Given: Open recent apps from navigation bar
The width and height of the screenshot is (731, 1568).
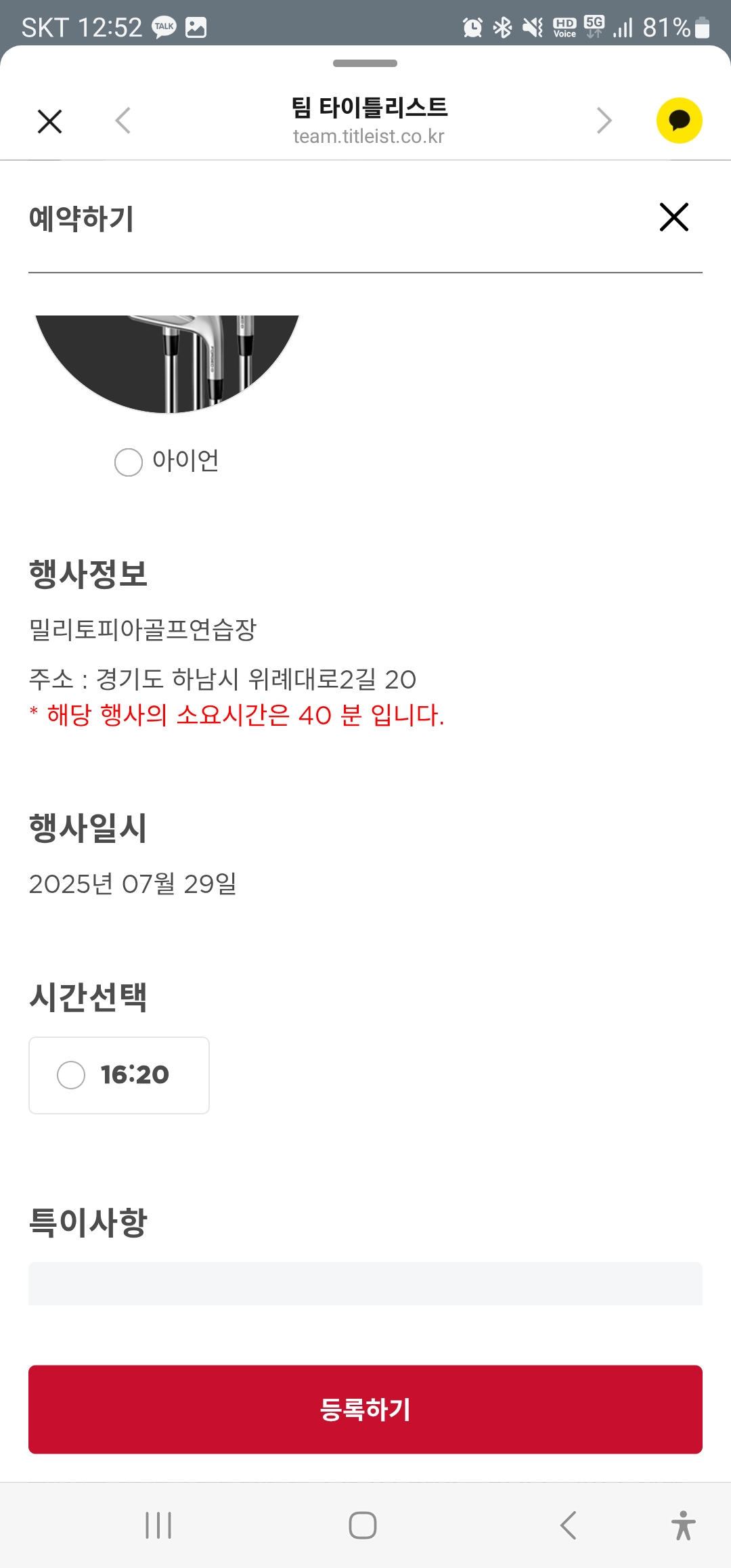Looking at the screenshot, I should click(158, 1525).
